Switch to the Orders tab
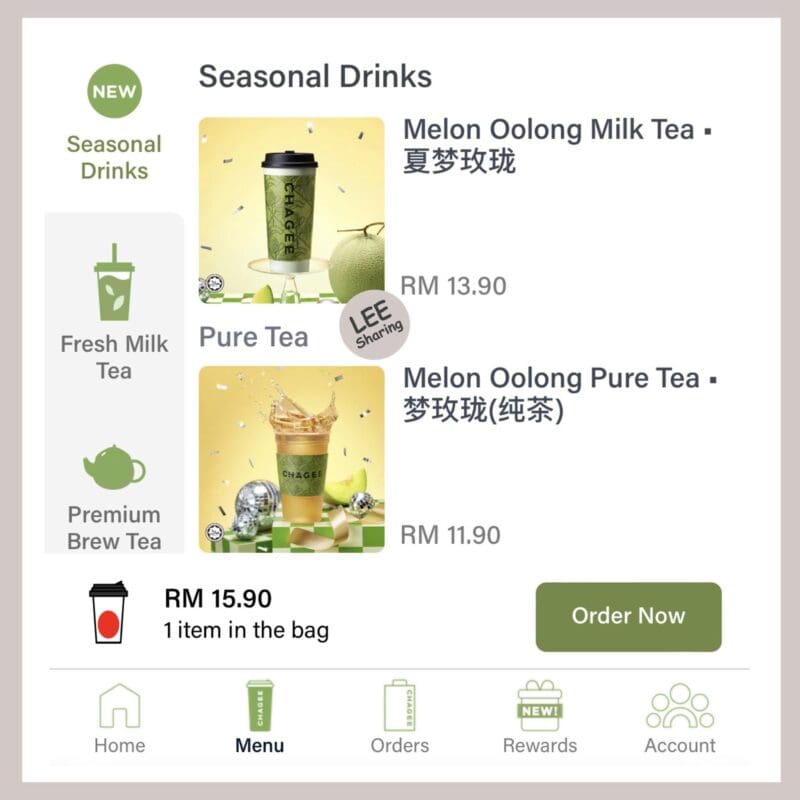800x800 pixels. point(399,717)
